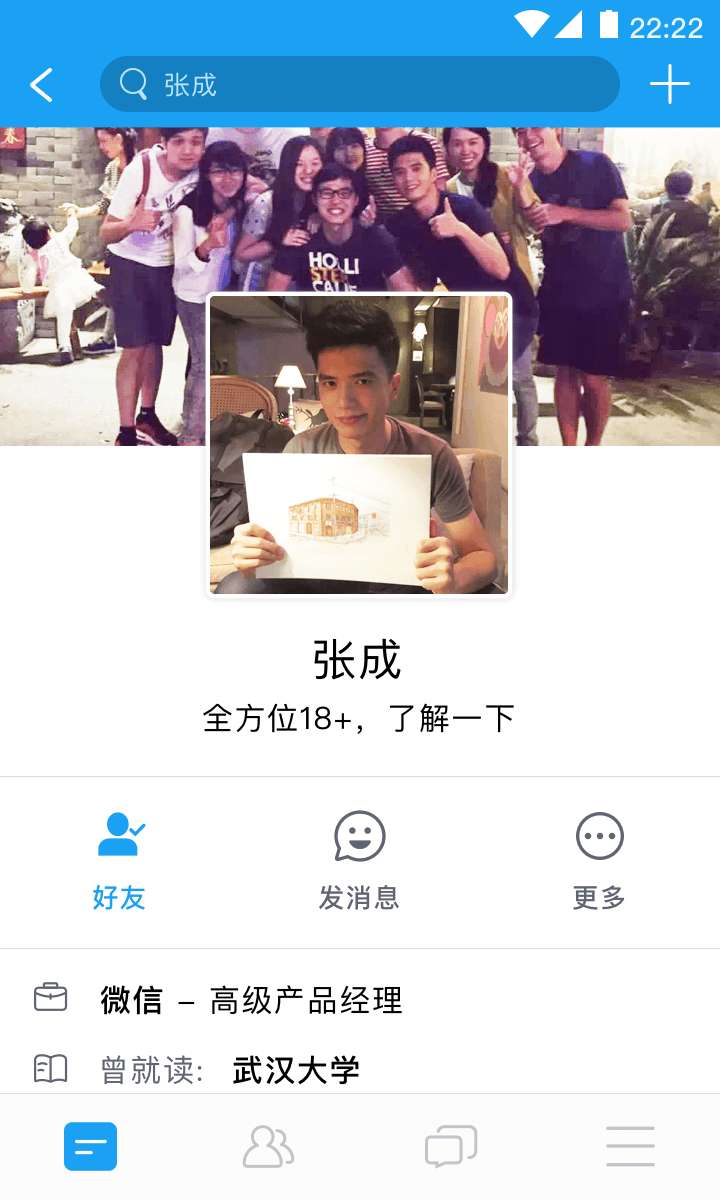Open the 武汉大学 school link
720x1200 pixels.
(296, 1070)
